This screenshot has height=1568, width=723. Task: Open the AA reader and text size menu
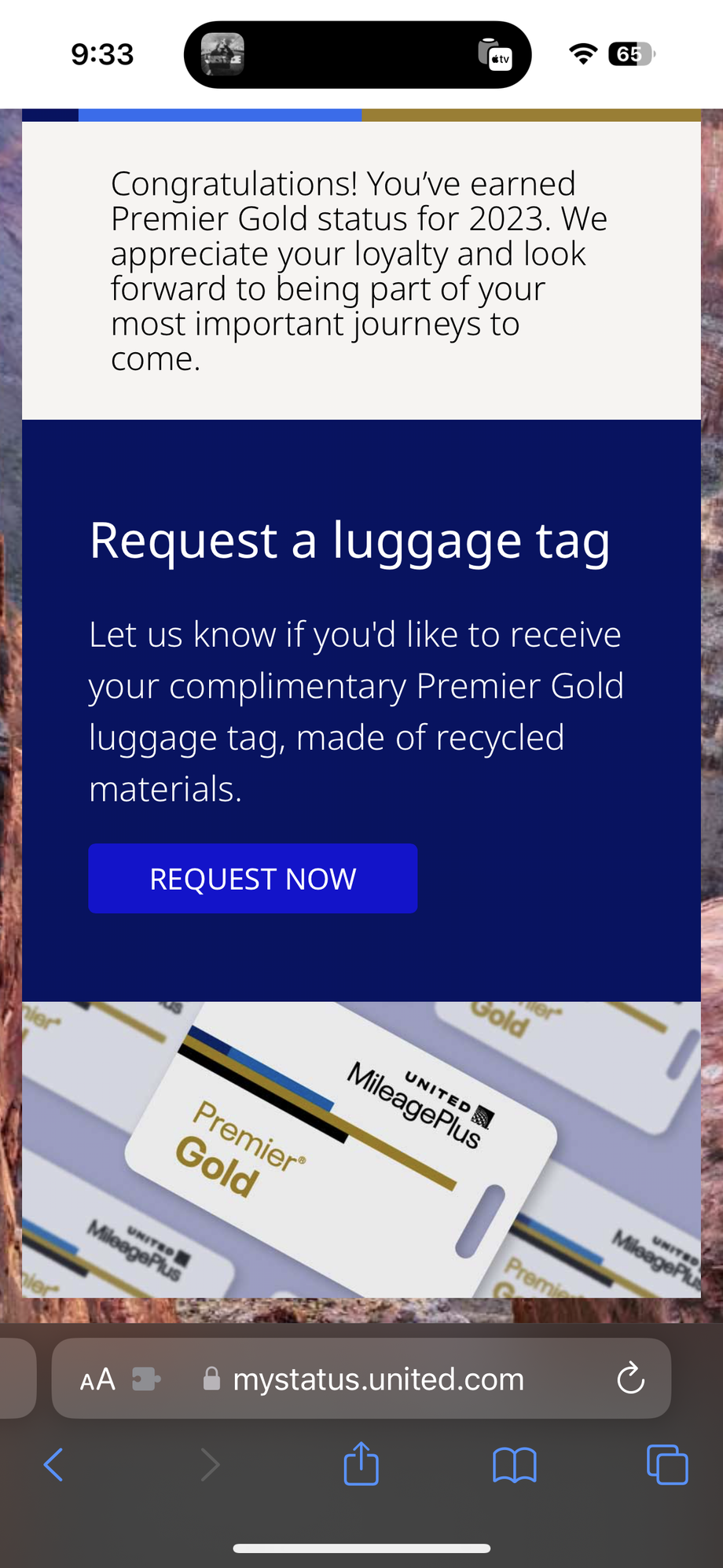[97, 1379]
